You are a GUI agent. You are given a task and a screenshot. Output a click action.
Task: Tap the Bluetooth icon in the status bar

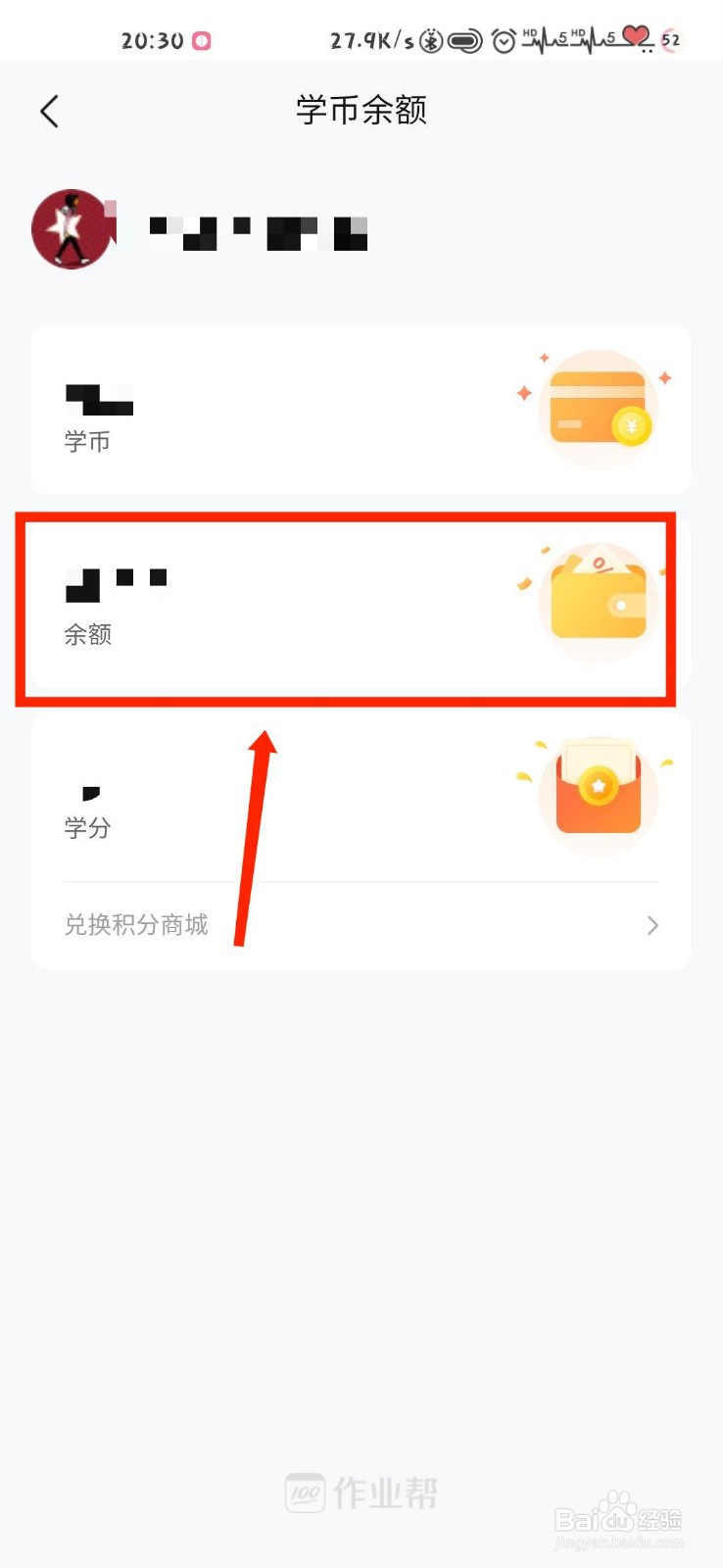point(429,40)
